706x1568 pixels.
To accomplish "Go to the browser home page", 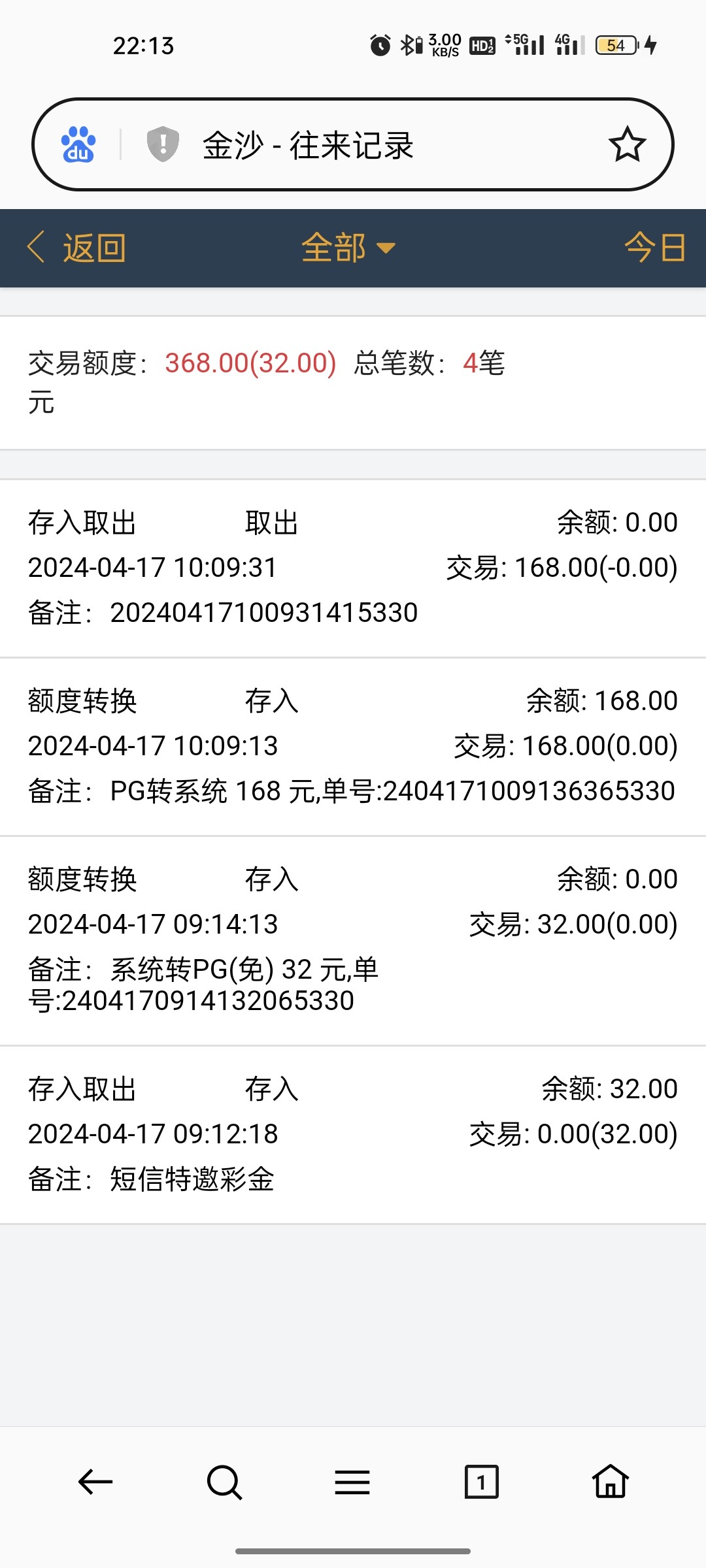I will (611, 1482).
